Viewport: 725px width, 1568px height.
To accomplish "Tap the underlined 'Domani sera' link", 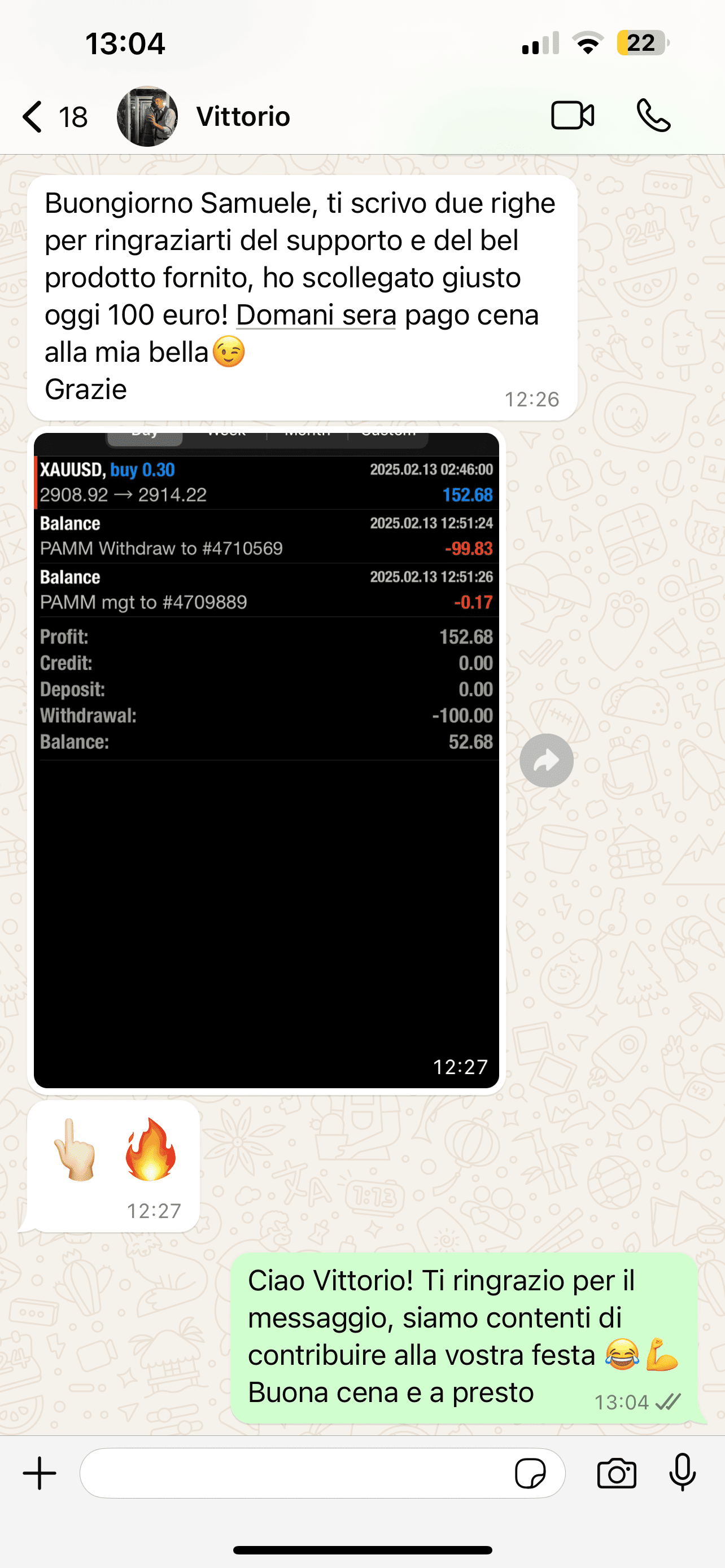I will [x=316, y=316].
